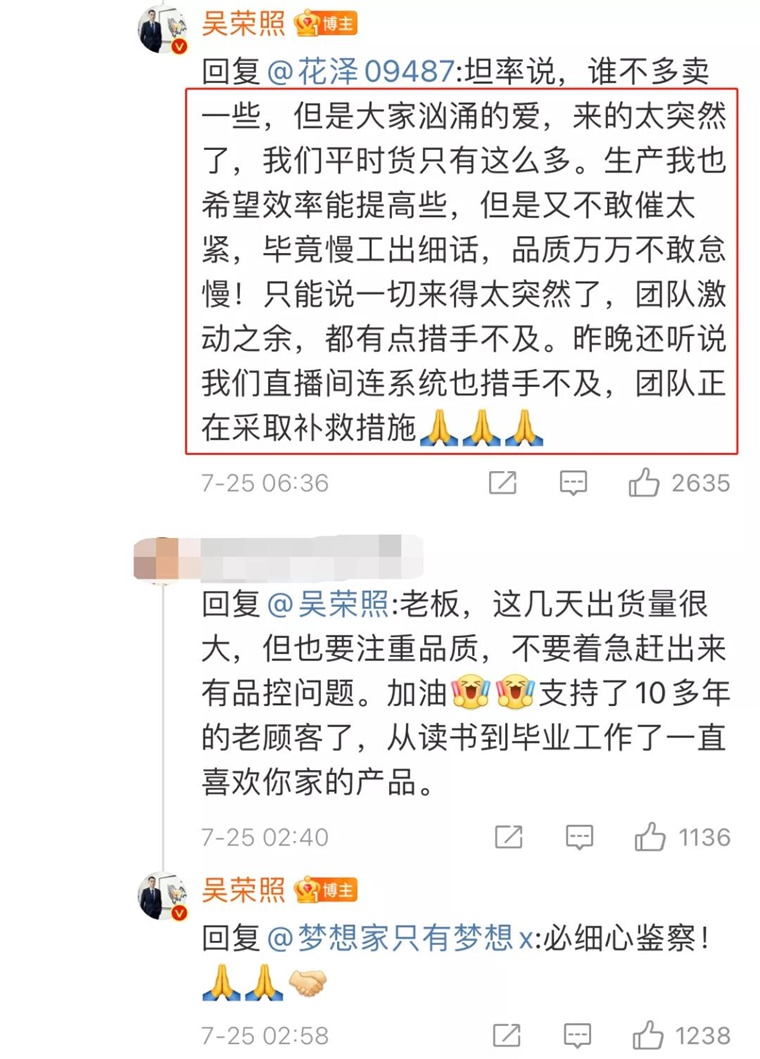
Task: Open comment icon on the 02:58 reply
Action: tap(579, 1034)
